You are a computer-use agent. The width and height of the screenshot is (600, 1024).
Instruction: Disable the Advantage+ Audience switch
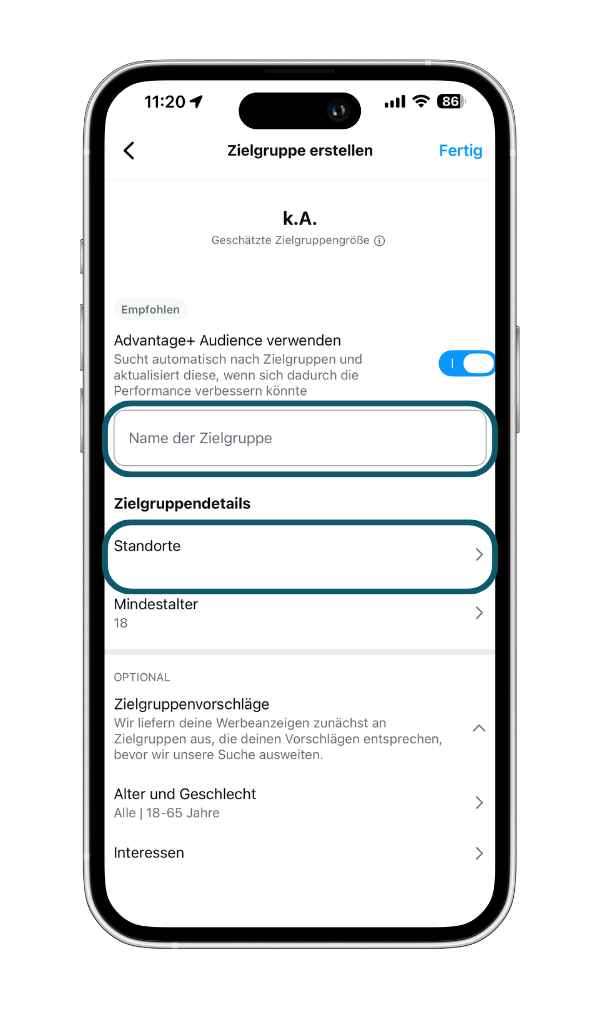pos(466,363)
